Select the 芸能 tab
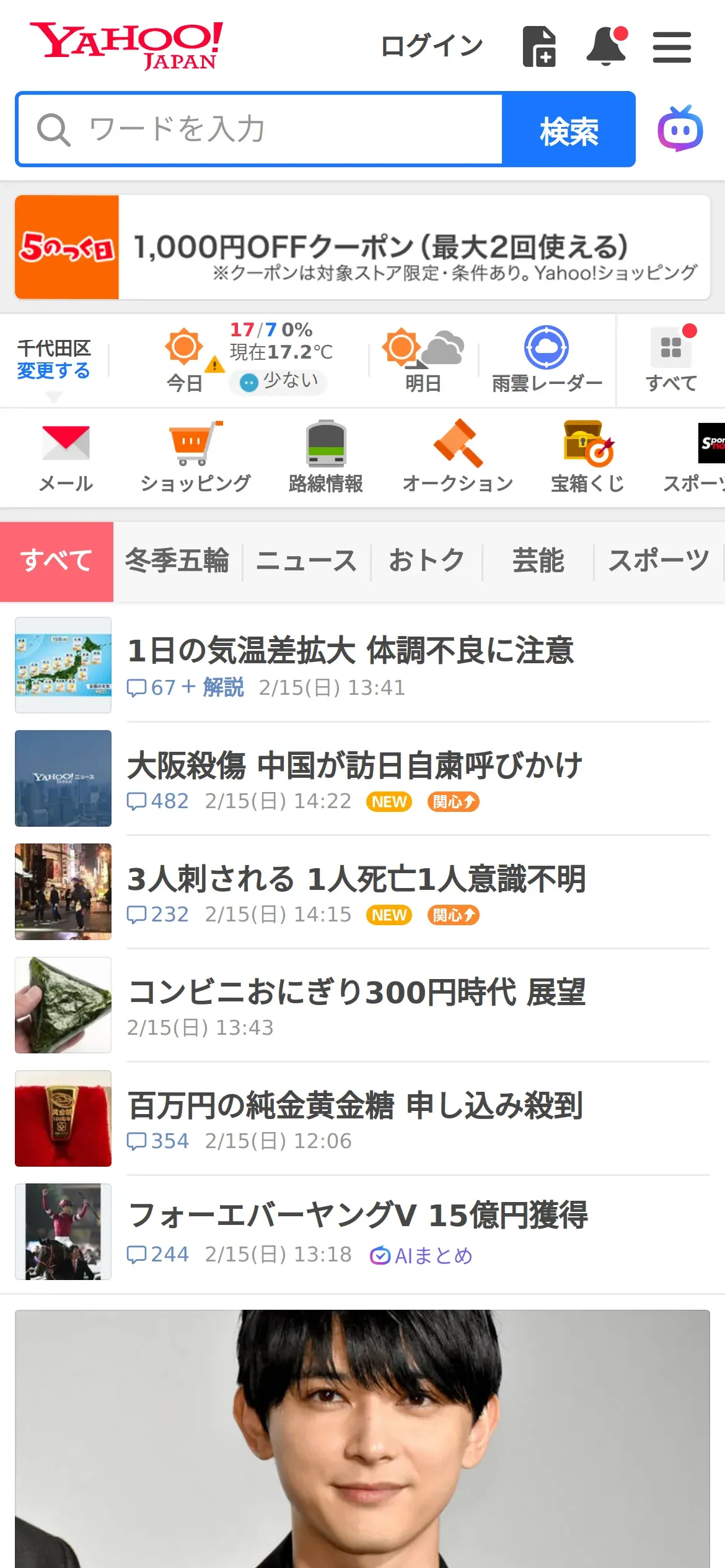725x1568 pixels. pyautogui.click(x=538, y=561)
